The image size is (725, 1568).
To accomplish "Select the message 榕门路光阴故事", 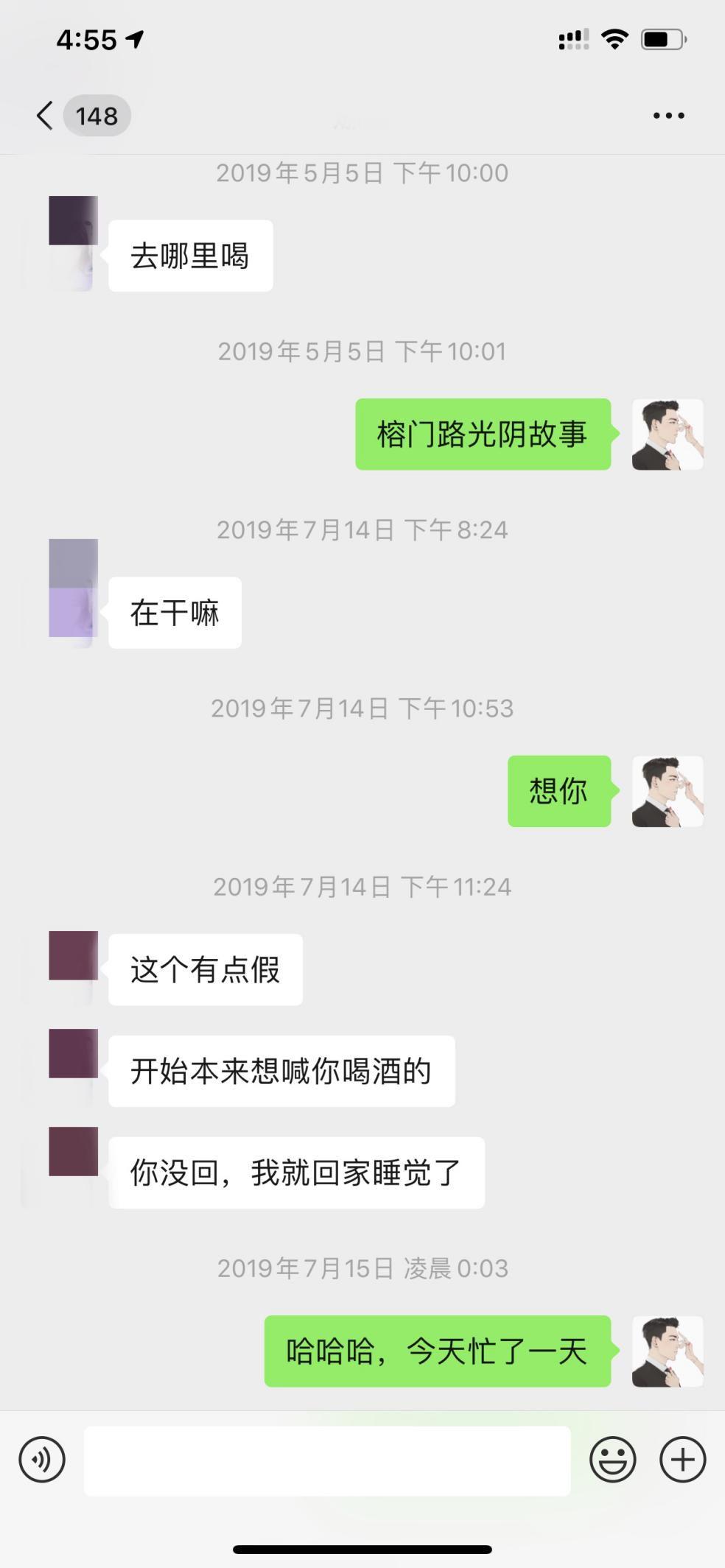I will (482, 434).
